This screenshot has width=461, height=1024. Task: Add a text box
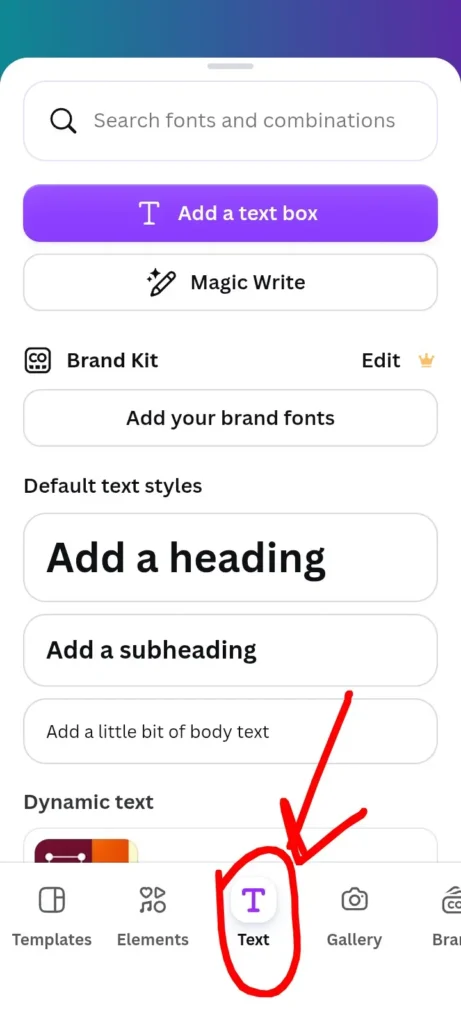coord(230,214)
